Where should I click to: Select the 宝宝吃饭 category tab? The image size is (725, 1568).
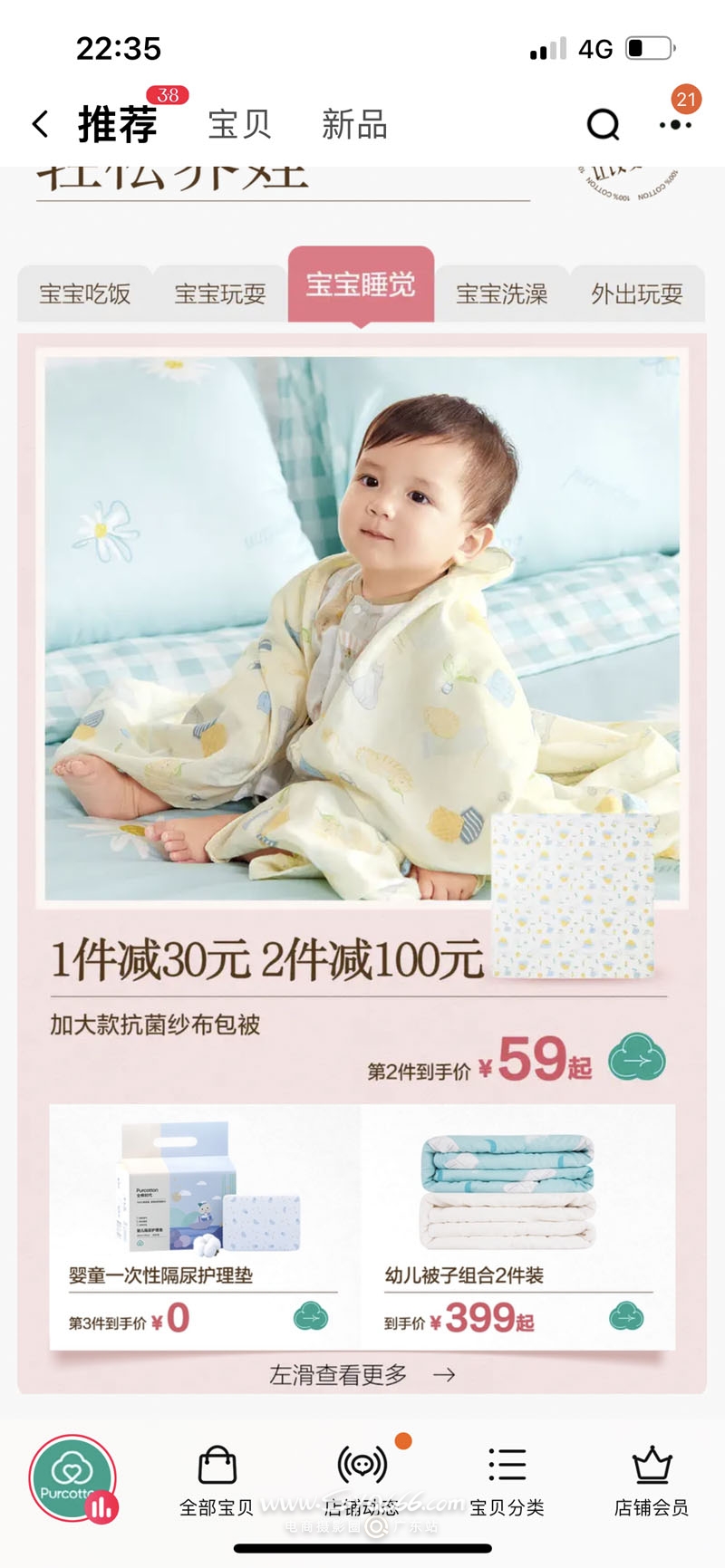click(84, 294)
